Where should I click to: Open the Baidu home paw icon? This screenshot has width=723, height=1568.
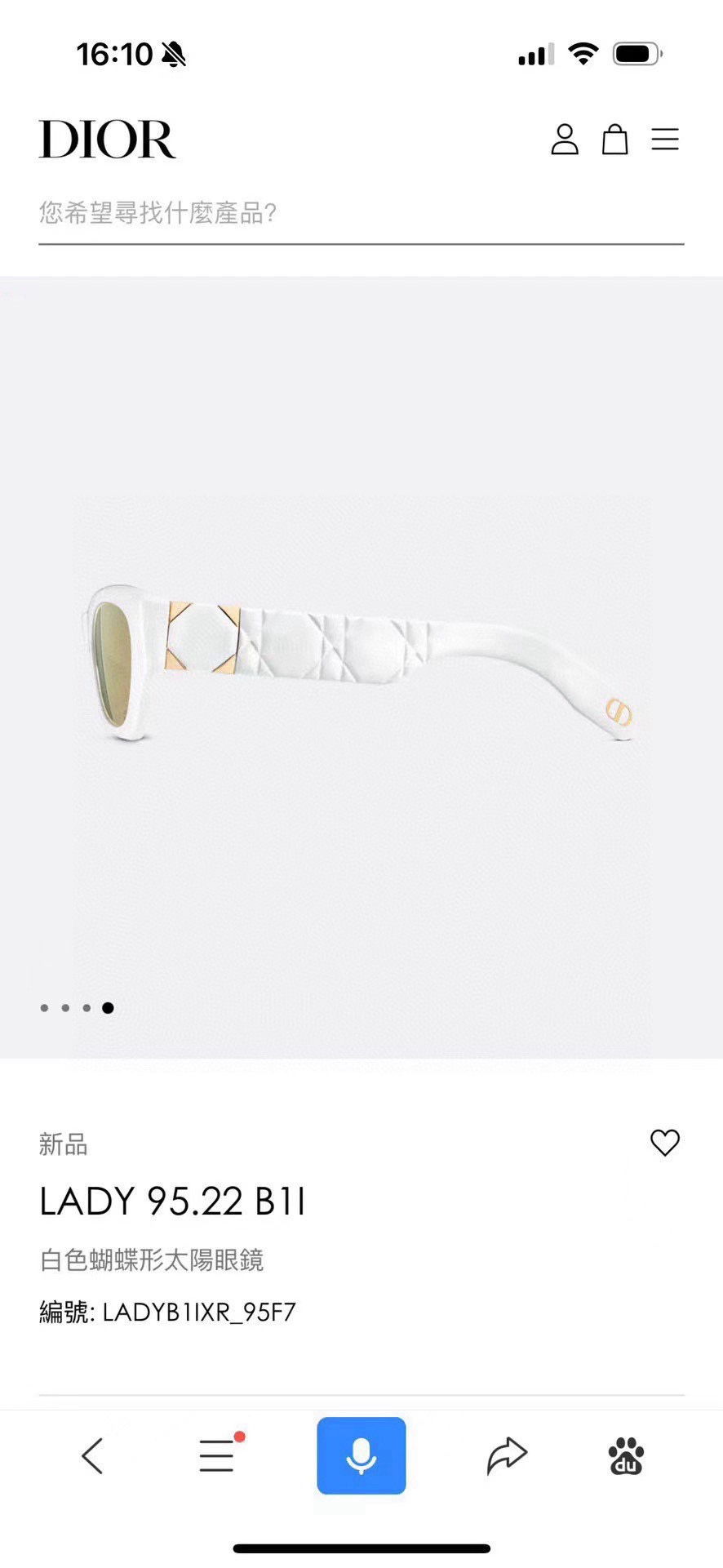pyautogui.click(x=626, y=1456)
